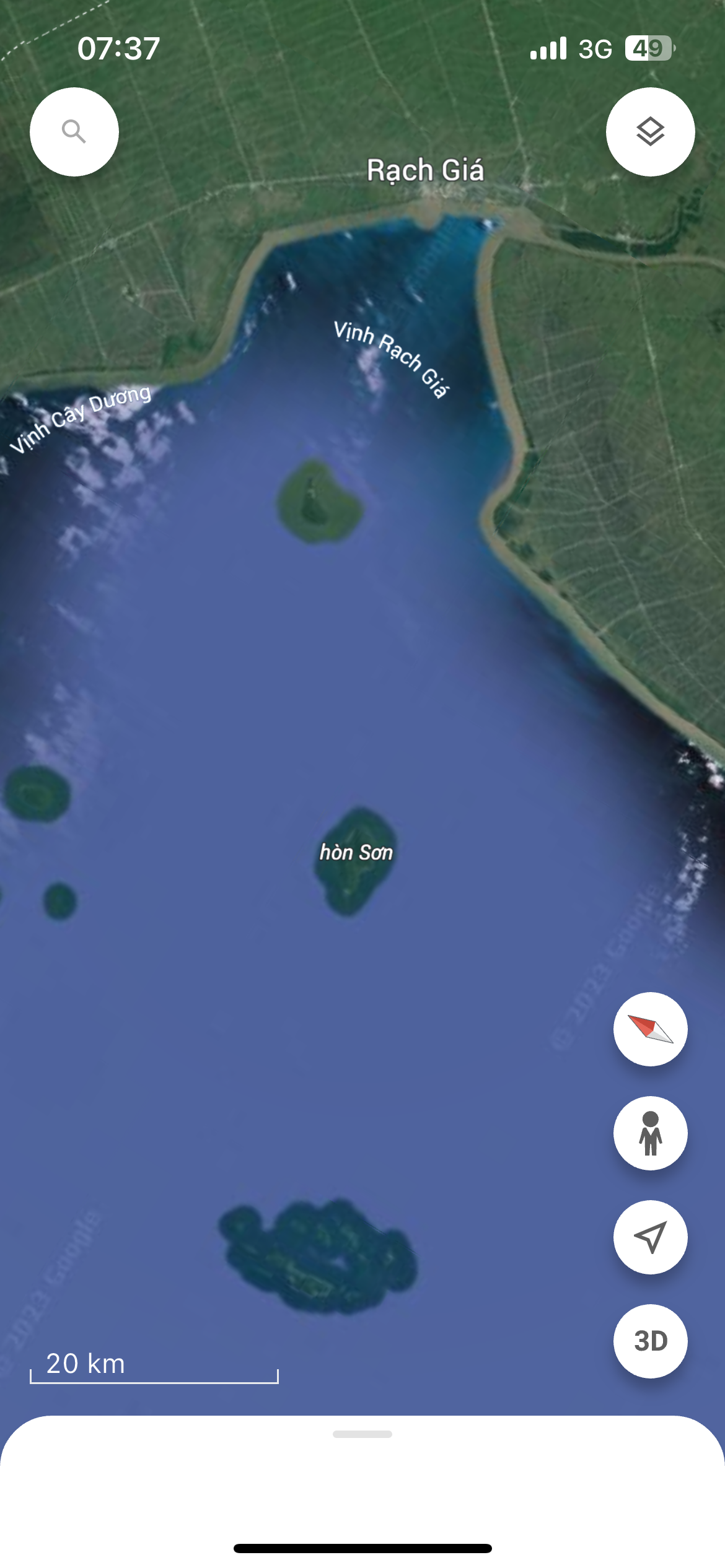
Task: Select the hòn Sơn island label
Action: 356,853
